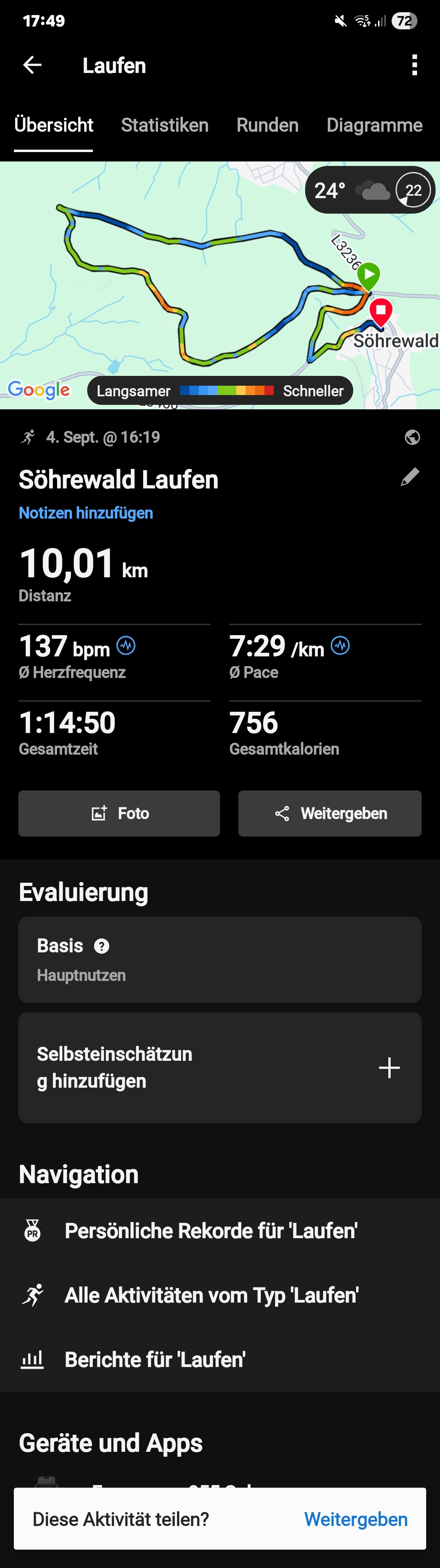440x1568 pixels.
Task: Tap the gray Weitergeben share button
Action: click(x=329, y=813)
